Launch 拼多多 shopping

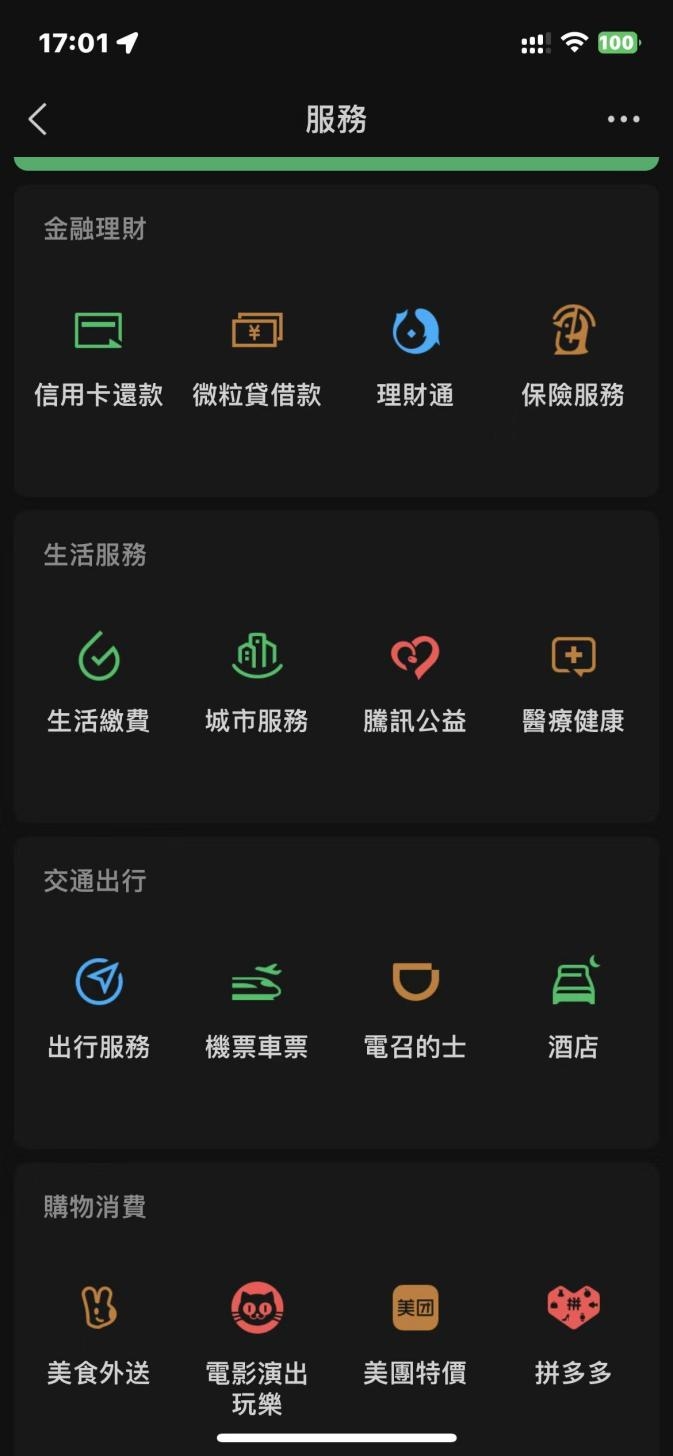click(x=573, y=1333)
